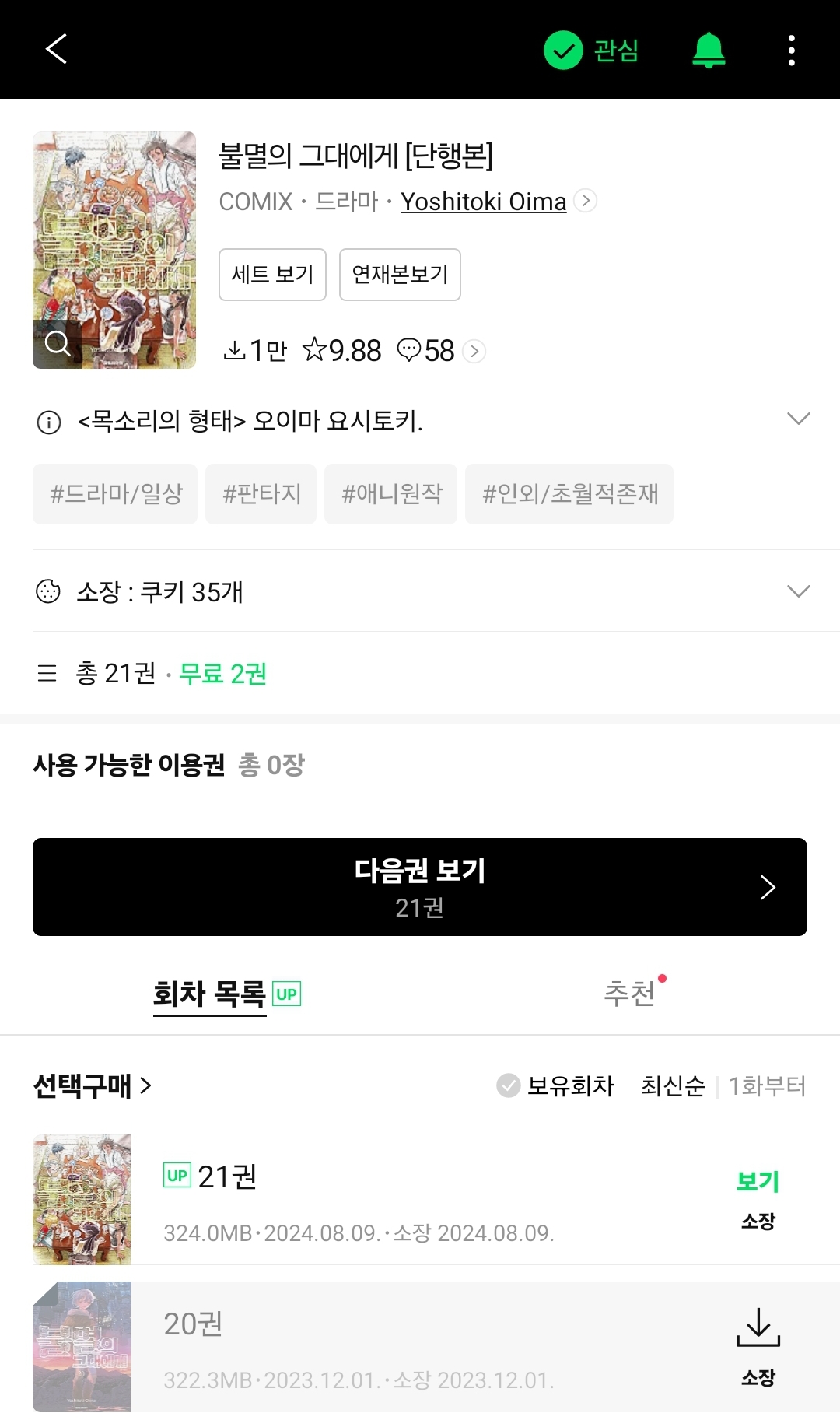The height and width of the screenshot is (1420, 840).
Task: Tap 다음권 보기 for volume 21
Action: [420, 887]
